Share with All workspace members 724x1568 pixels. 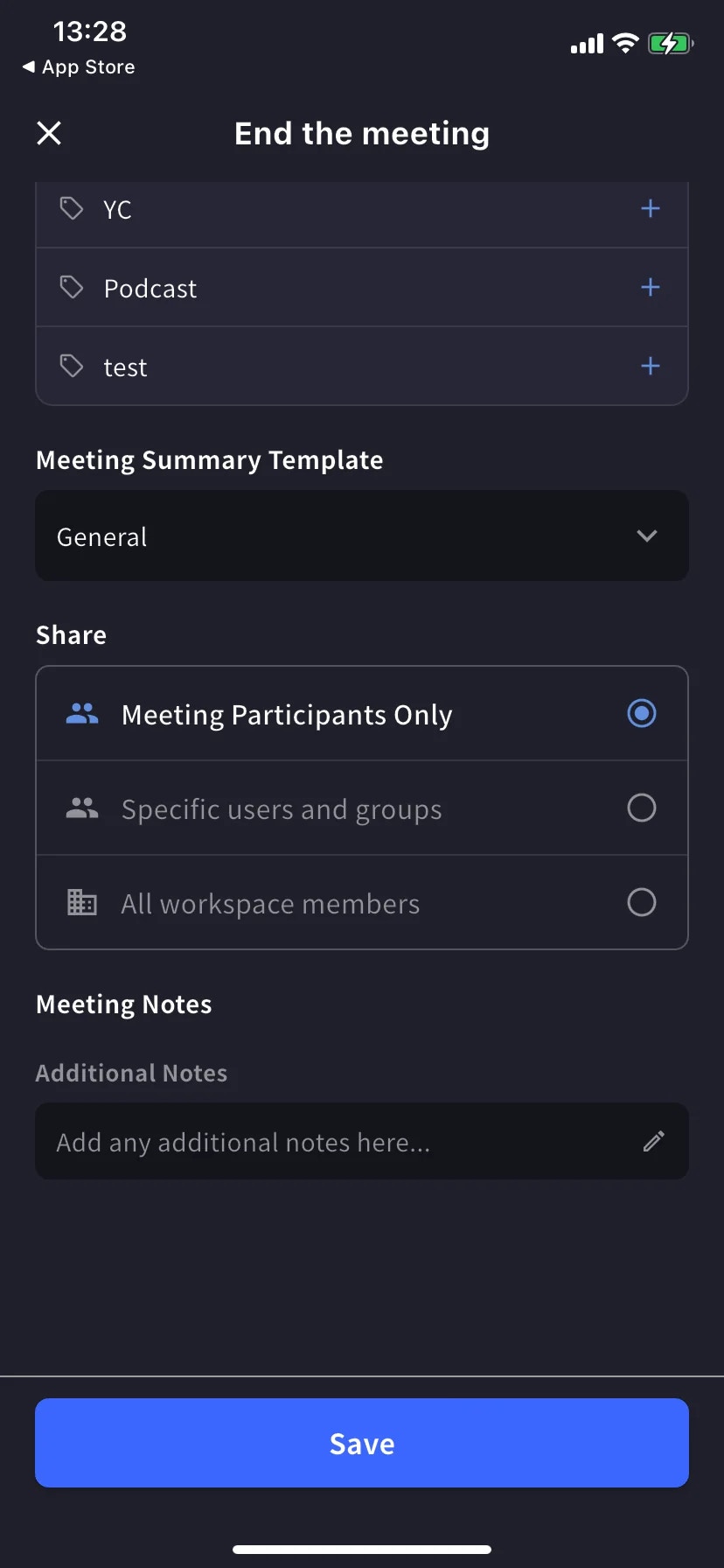click(x=641, y=902)
